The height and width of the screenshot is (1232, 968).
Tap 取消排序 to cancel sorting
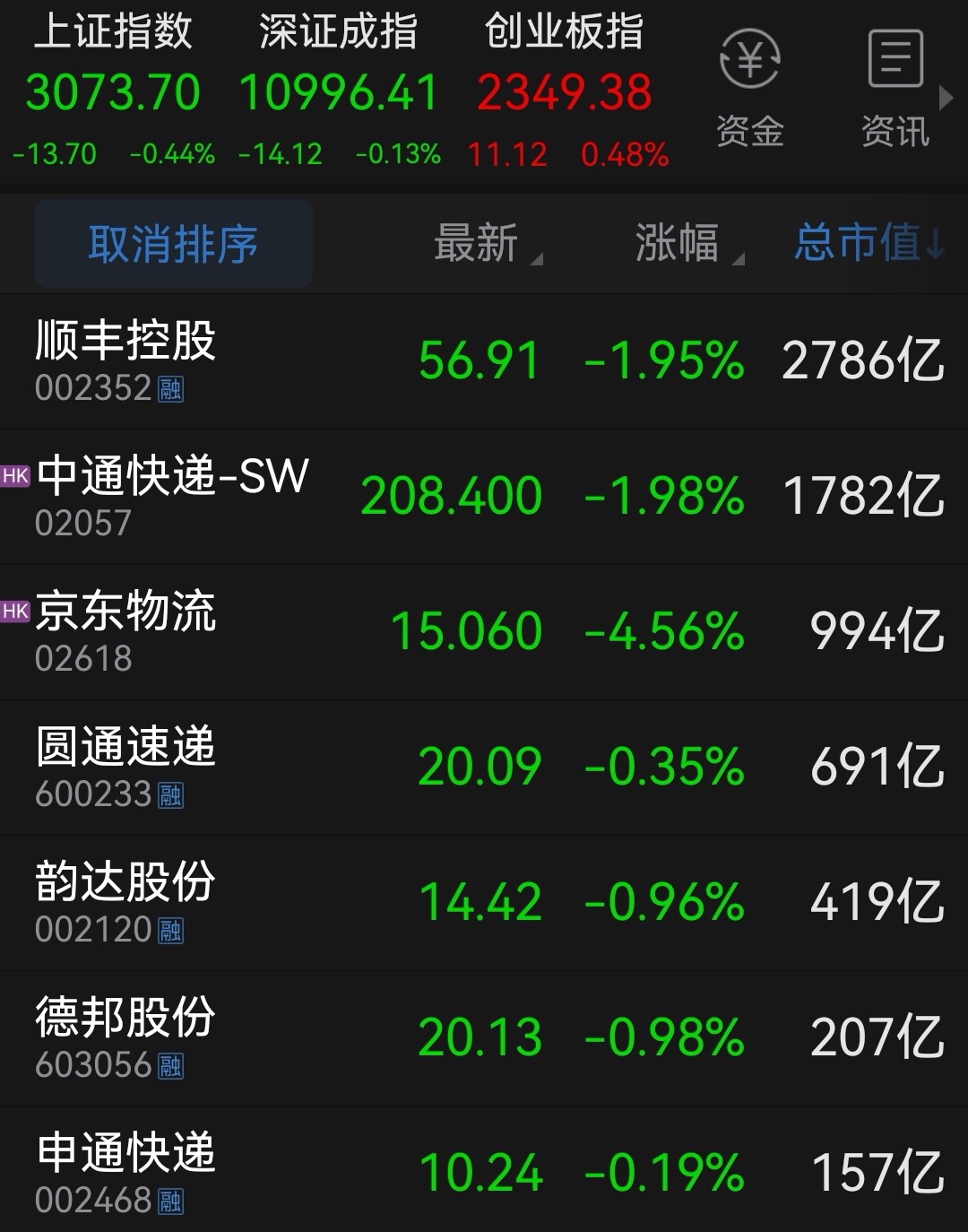(173, 244)
